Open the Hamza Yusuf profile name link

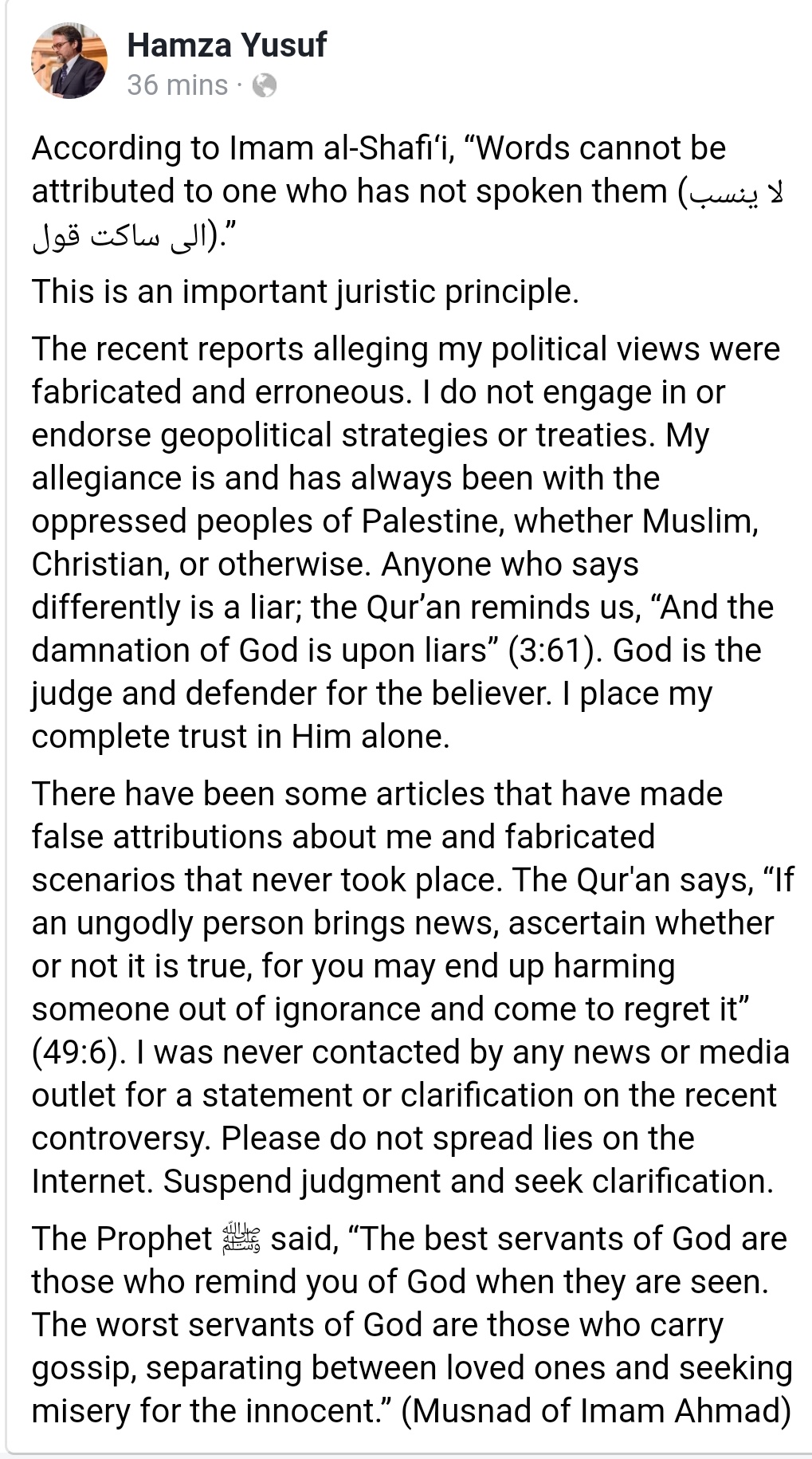coord(226,45)
